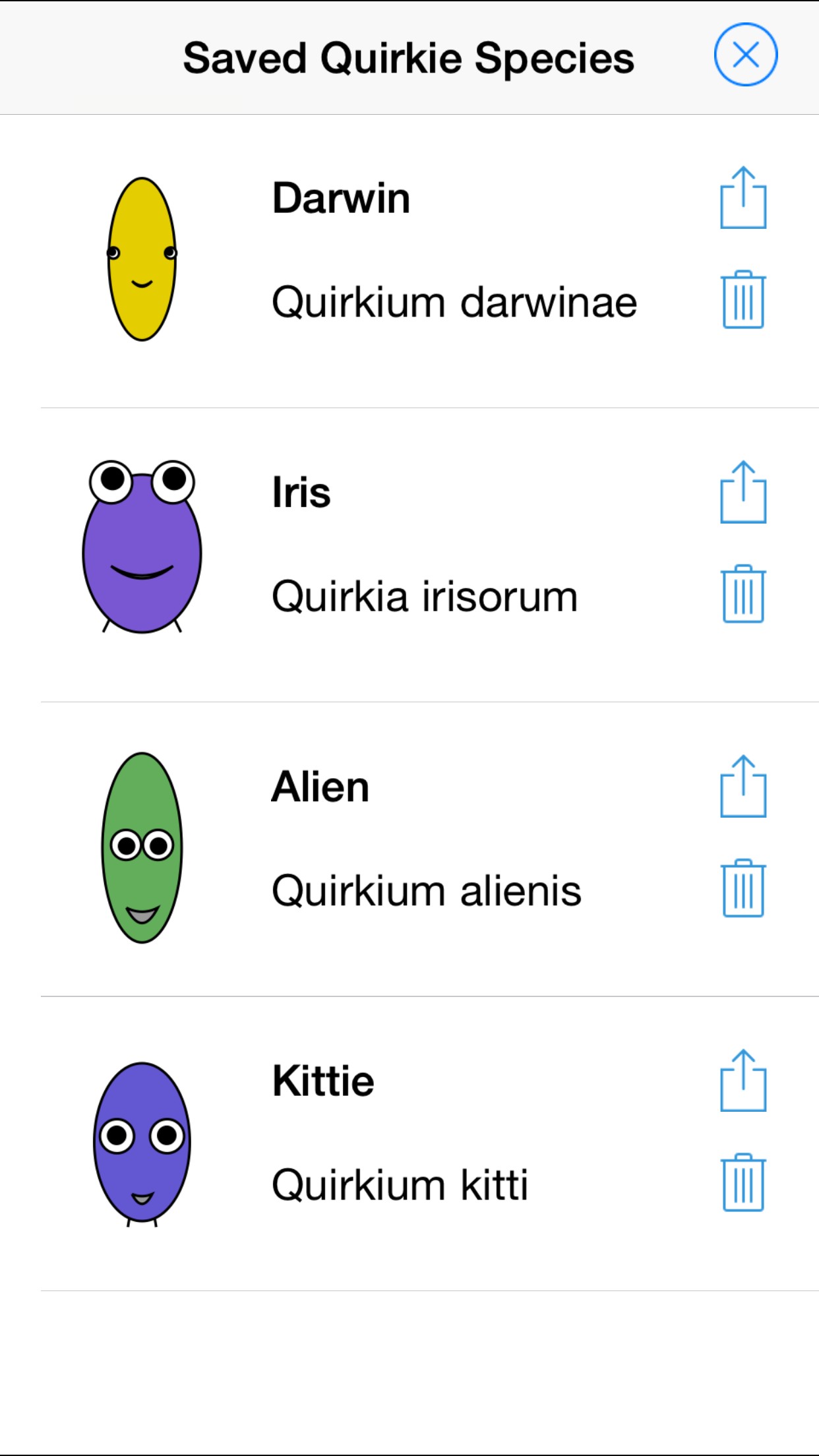This screenshot has height=1456, width=819.
Task: Close the Saved Quirkie Species screen
Action: (x=745, y=55)
